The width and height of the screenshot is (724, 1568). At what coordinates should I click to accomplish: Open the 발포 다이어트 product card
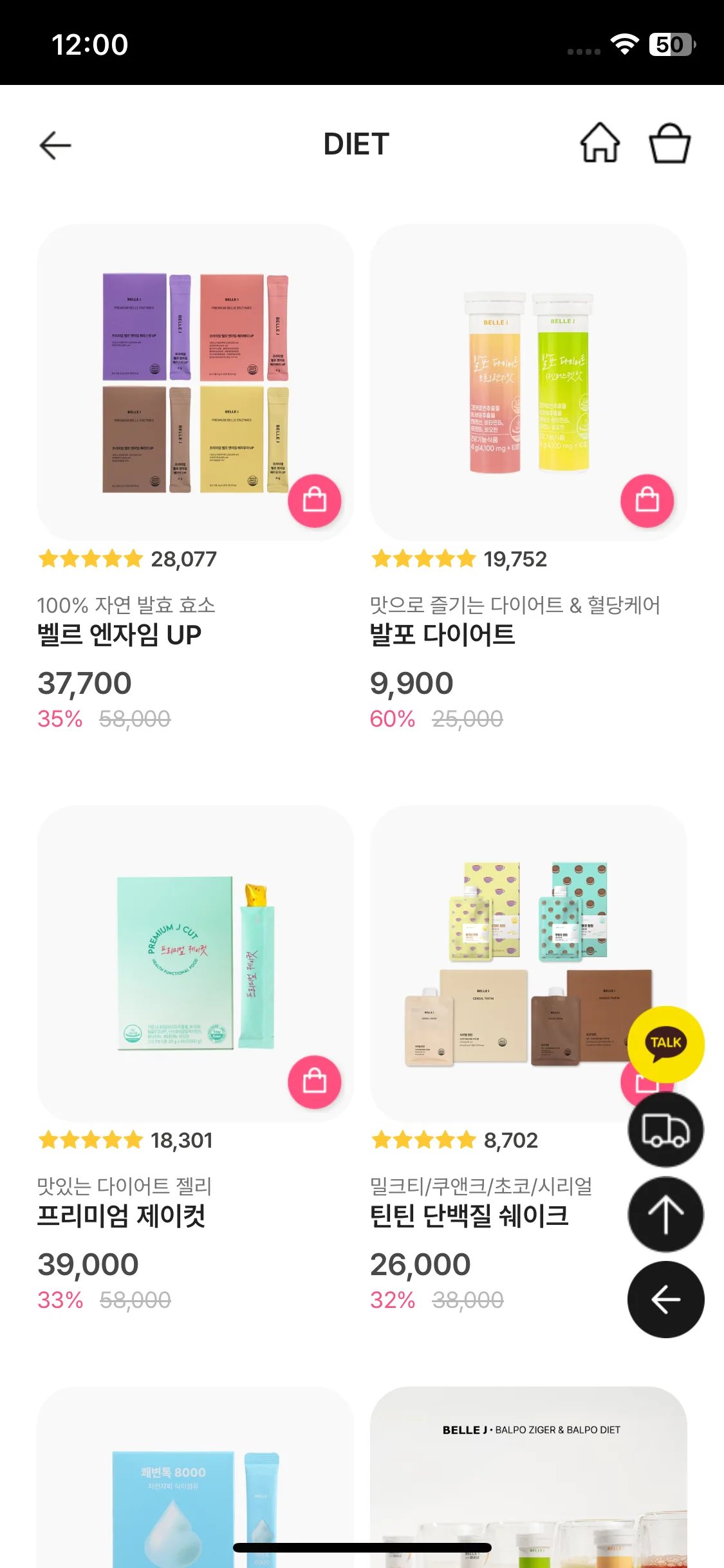point(528,382)
